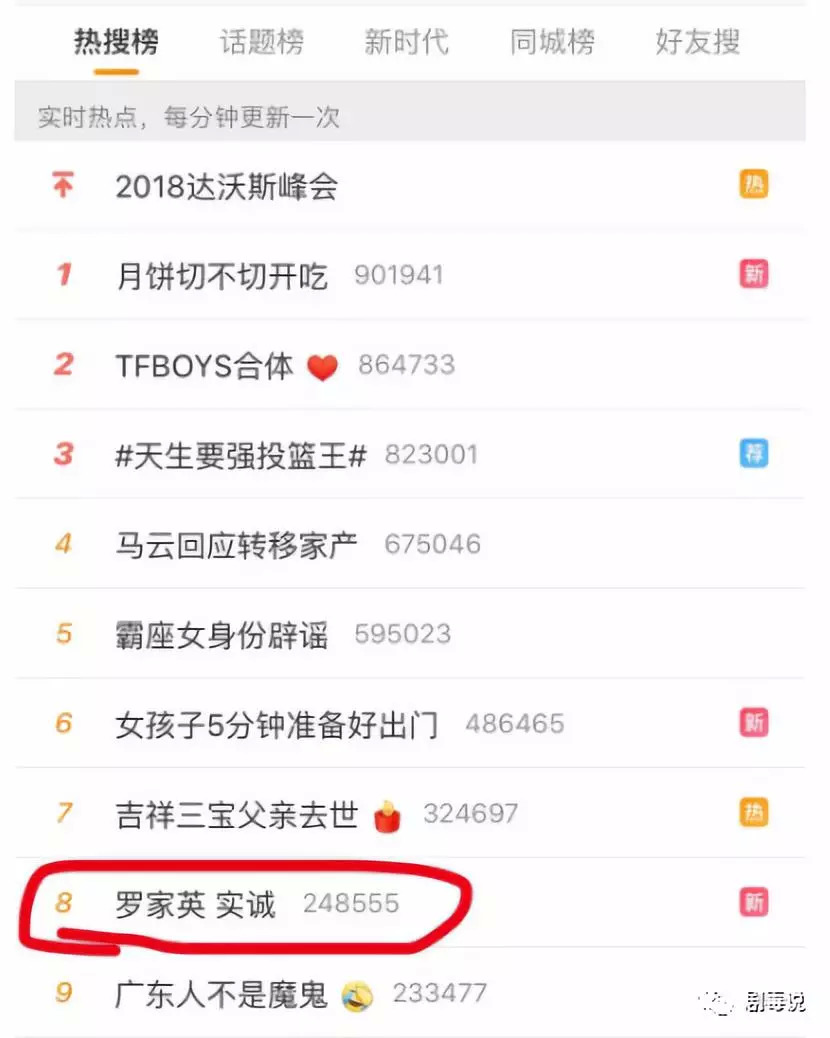The width and height of the screenshot is (830, 1038).
Task: View trending topic 霸座女身份辟谣
Action: tap(222, 634)
